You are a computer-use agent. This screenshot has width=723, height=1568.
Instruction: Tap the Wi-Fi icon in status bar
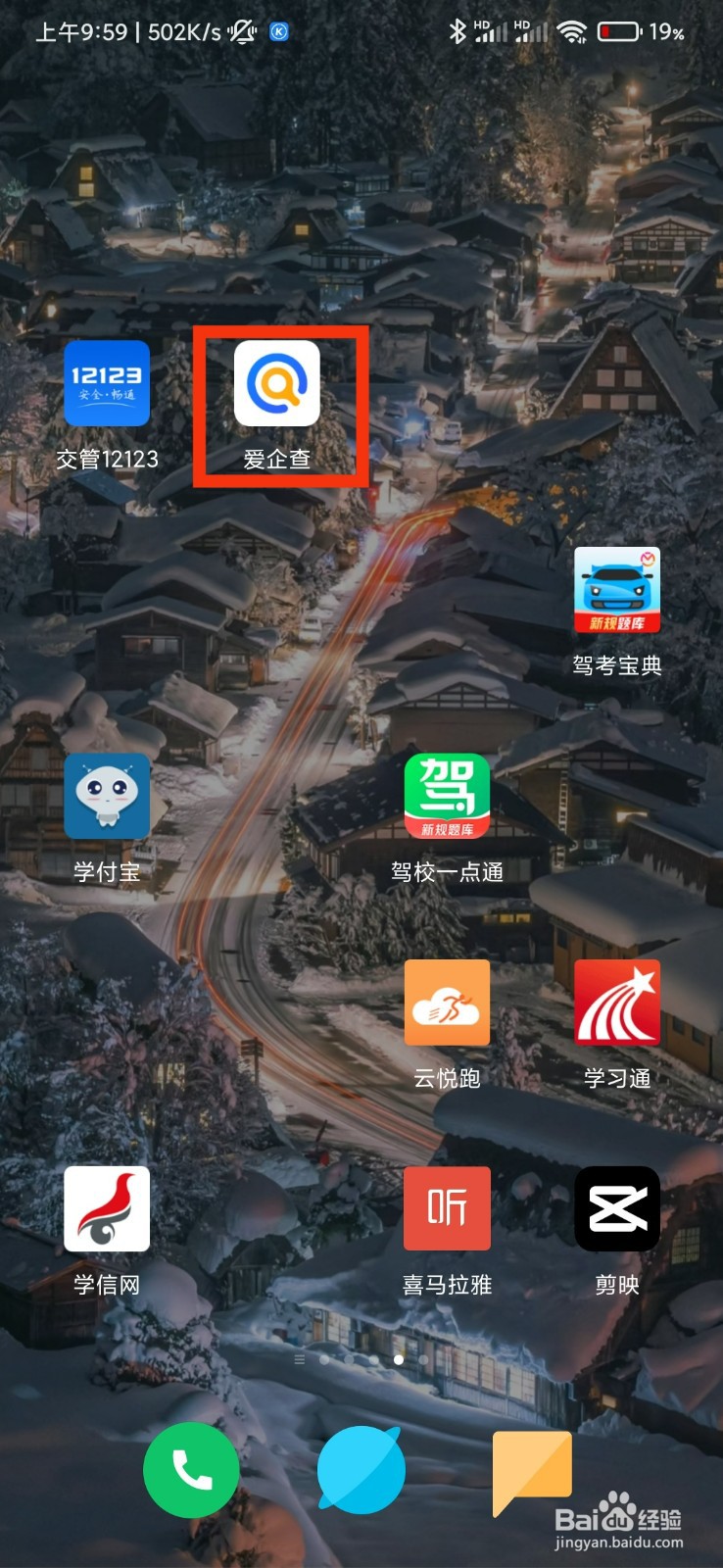(574, 31)
